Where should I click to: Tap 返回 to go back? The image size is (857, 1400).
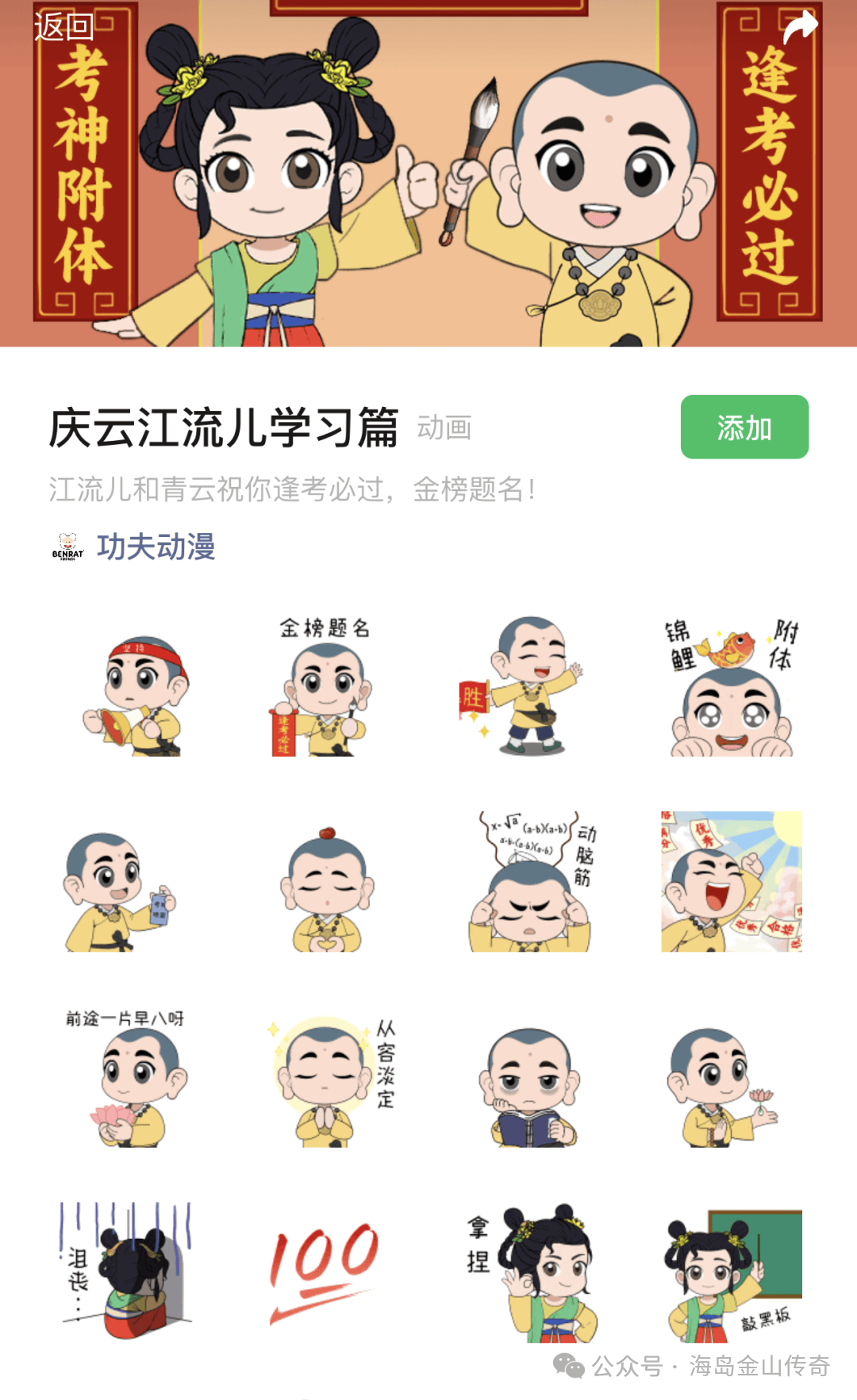63,27
